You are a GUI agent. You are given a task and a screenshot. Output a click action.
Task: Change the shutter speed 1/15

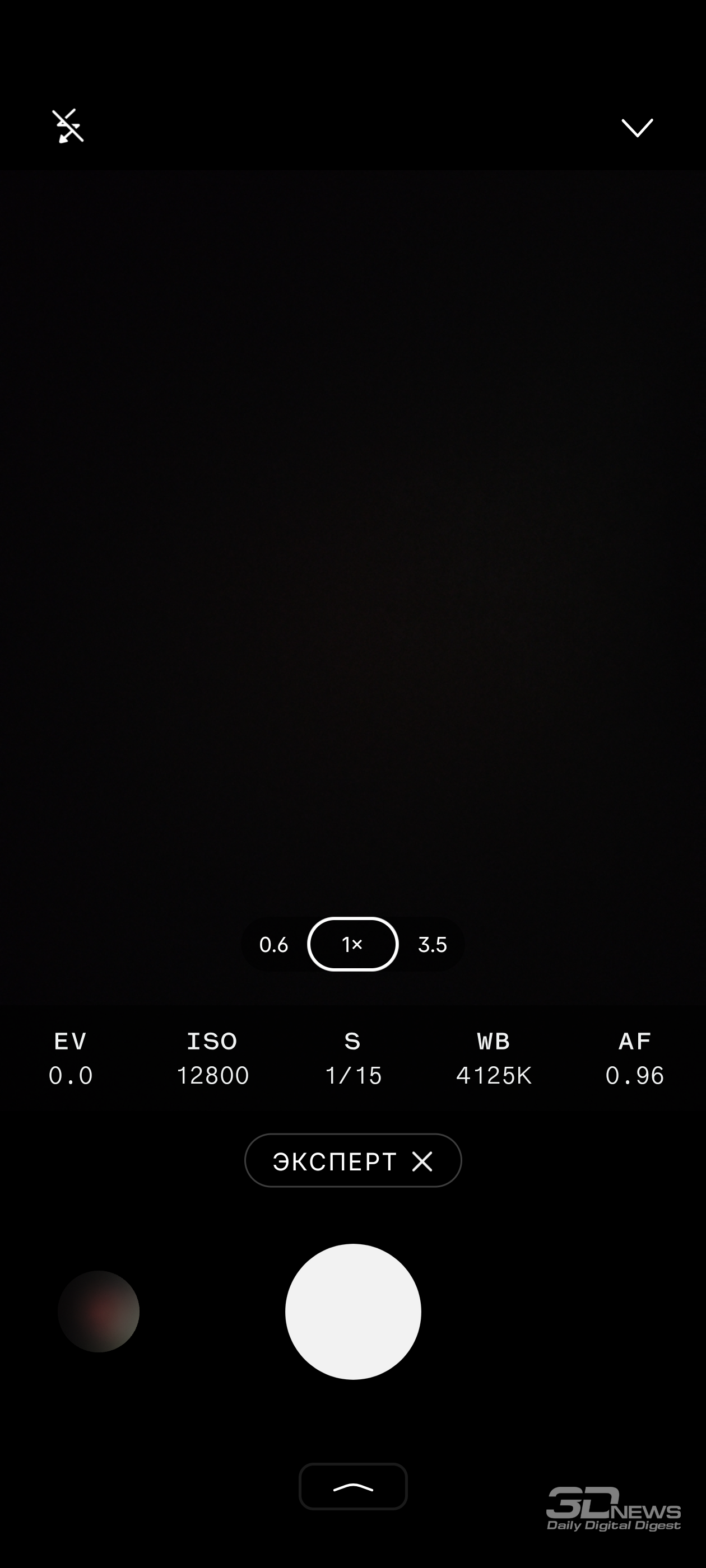(x=352, y=1058)
